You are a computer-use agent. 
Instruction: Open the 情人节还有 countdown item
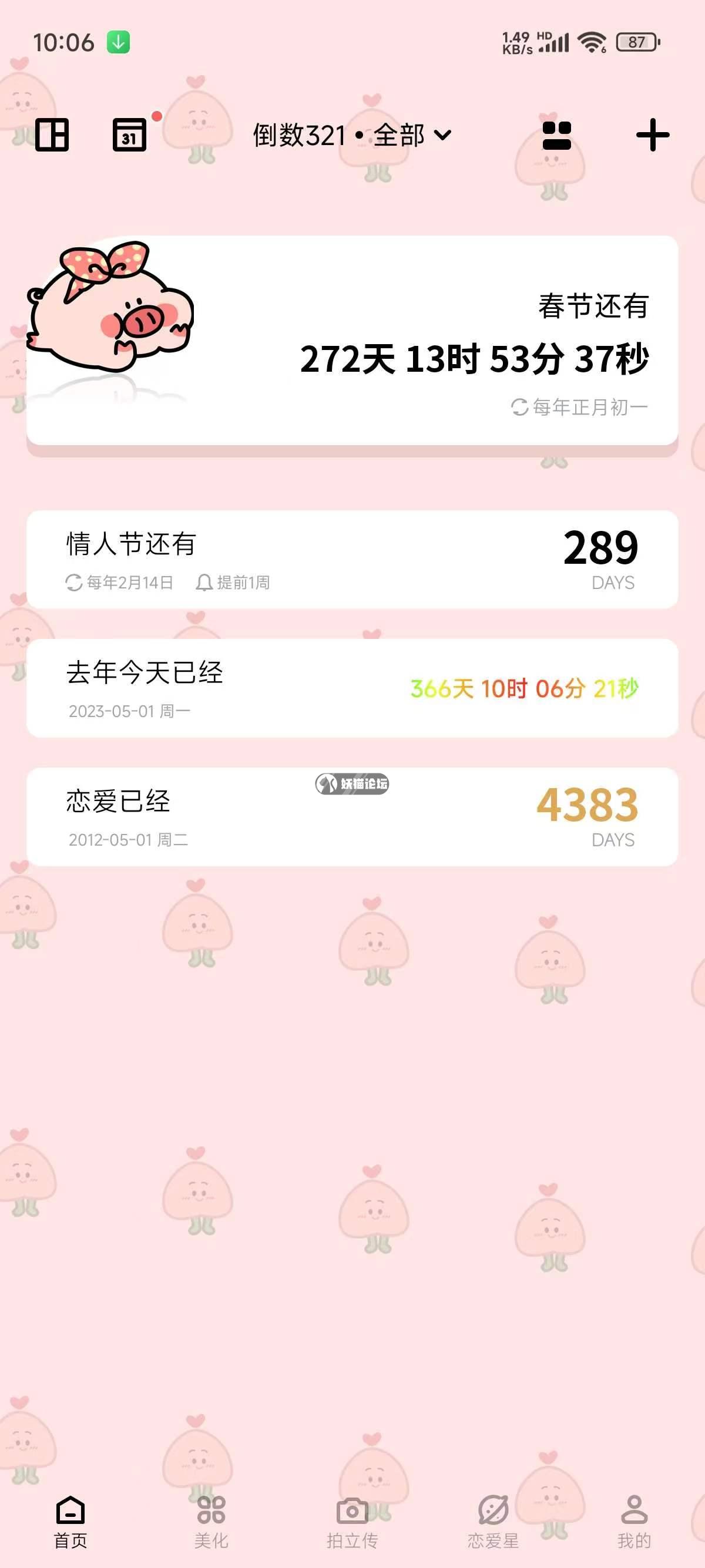point(352,560)
